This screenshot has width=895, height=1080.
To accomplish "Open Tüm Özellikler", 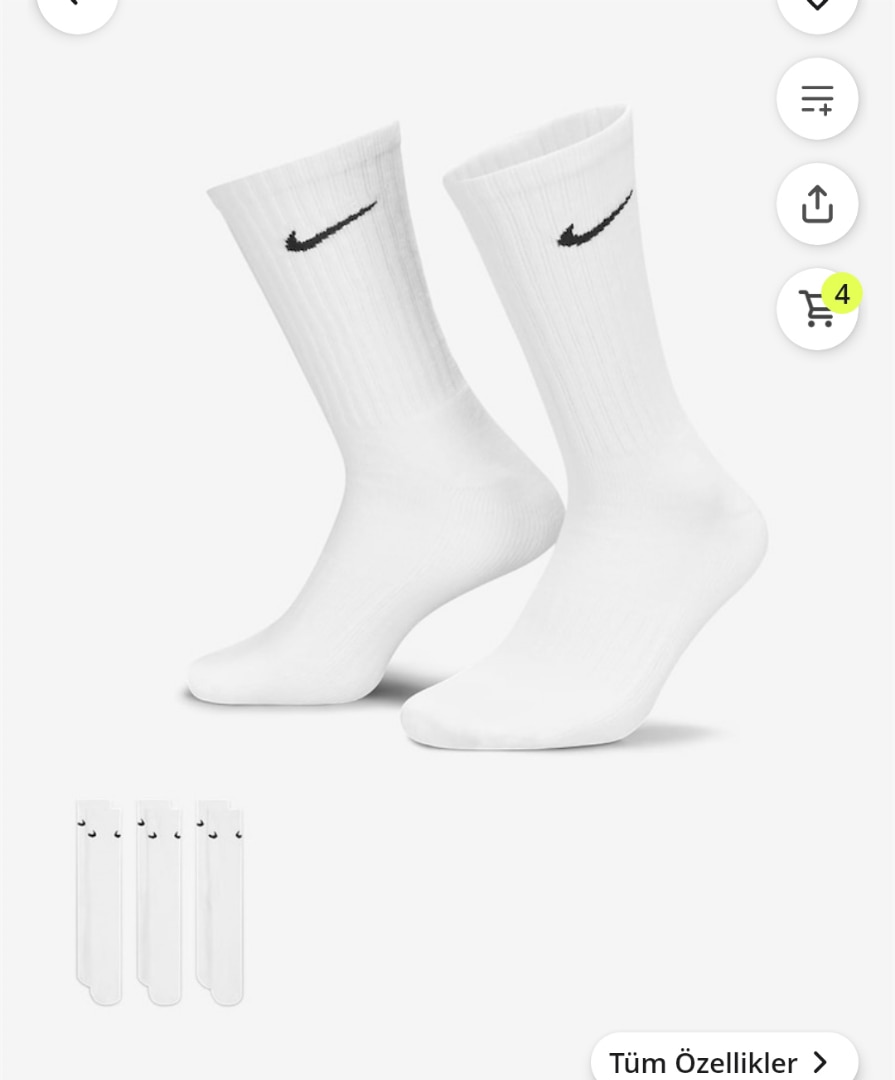I will point(724,1060).
